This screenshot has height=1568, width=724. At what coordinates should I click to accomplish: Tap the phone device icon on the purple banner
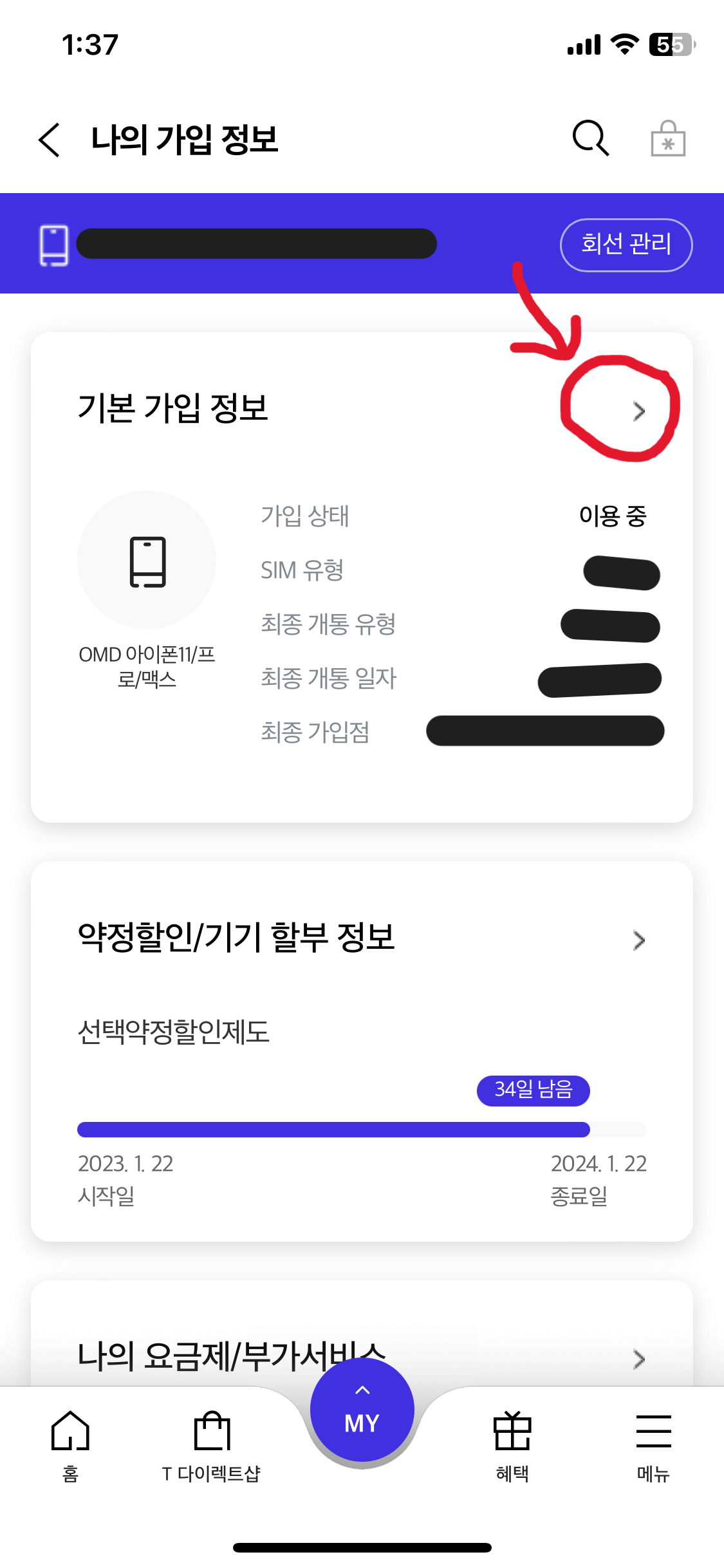(54, 245)
